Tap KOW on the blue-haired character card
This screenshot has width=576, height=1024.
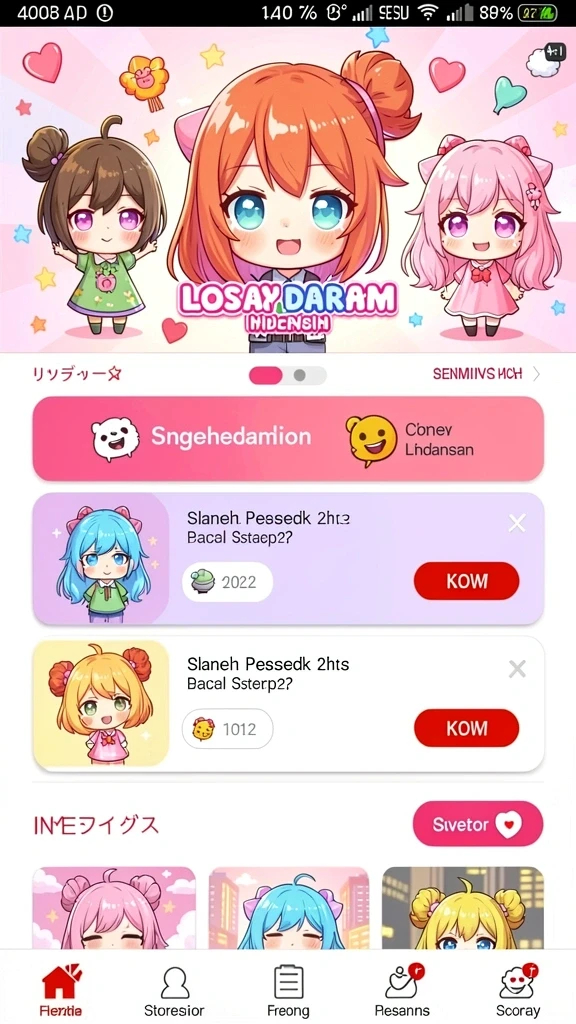coord(466,581)
